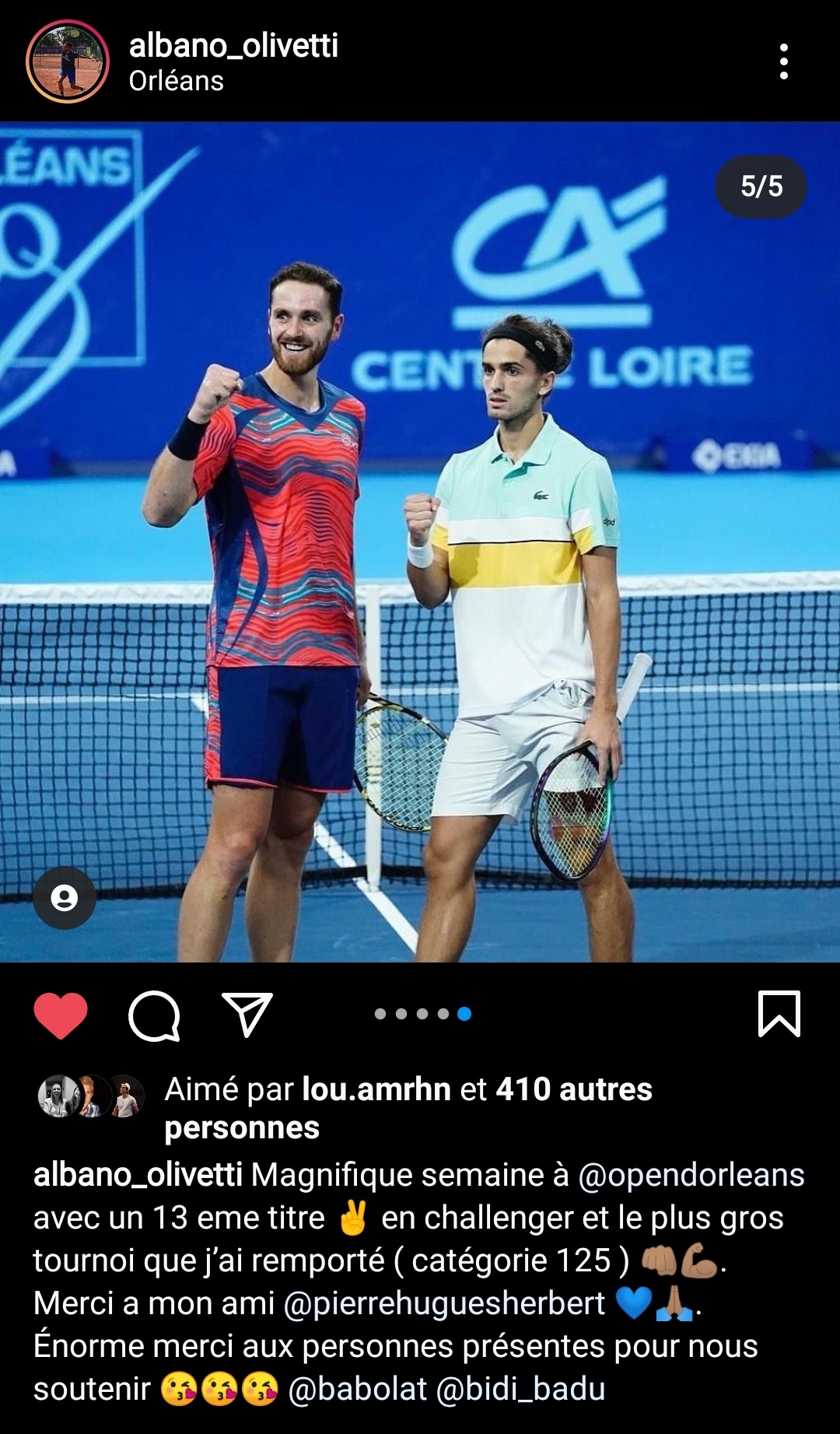Share this post via the paper plane icon
This screenshot has width=840, height=1434.
click(x=247, y=1014)
